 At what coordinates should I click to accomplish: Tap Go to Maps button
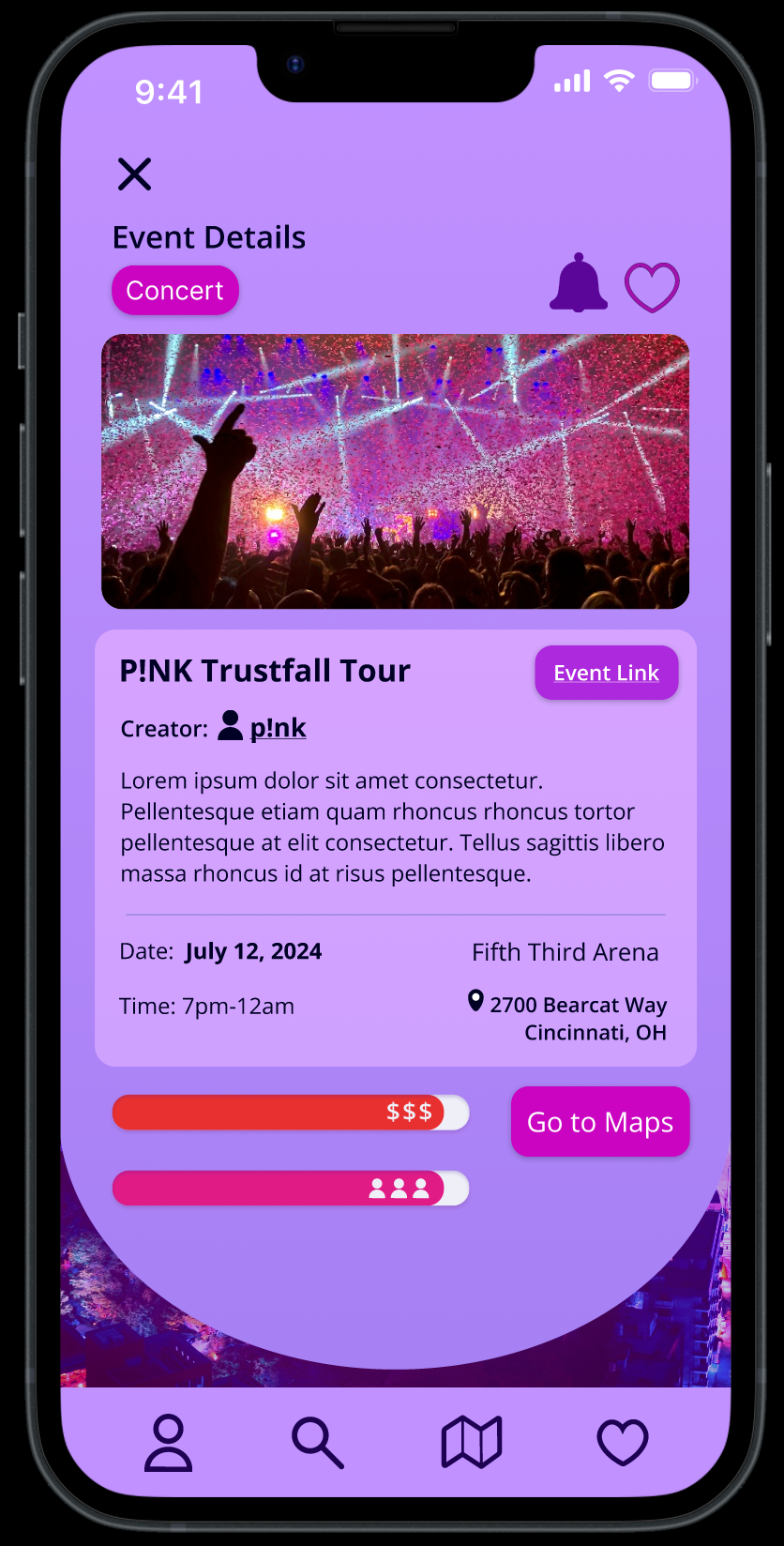point(600,1122)
